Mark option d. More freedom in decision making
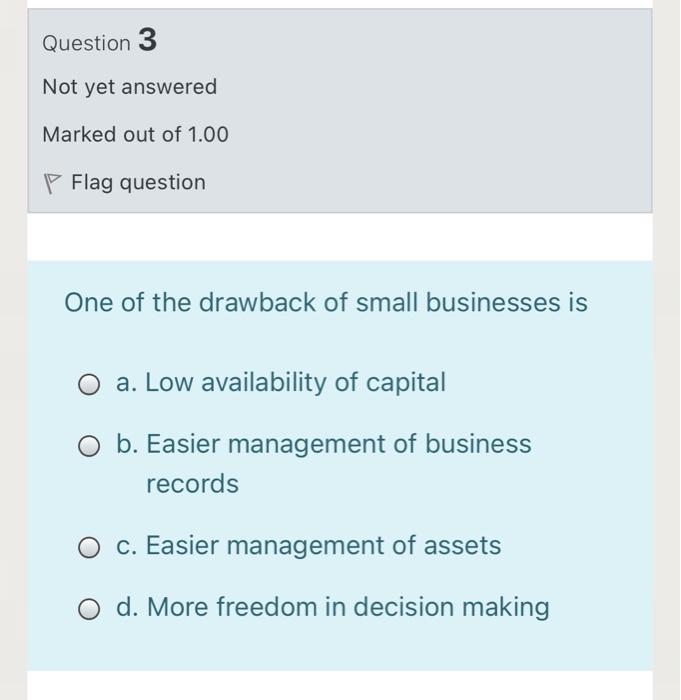Screen dimensions: 681x700 coord(91,609)
